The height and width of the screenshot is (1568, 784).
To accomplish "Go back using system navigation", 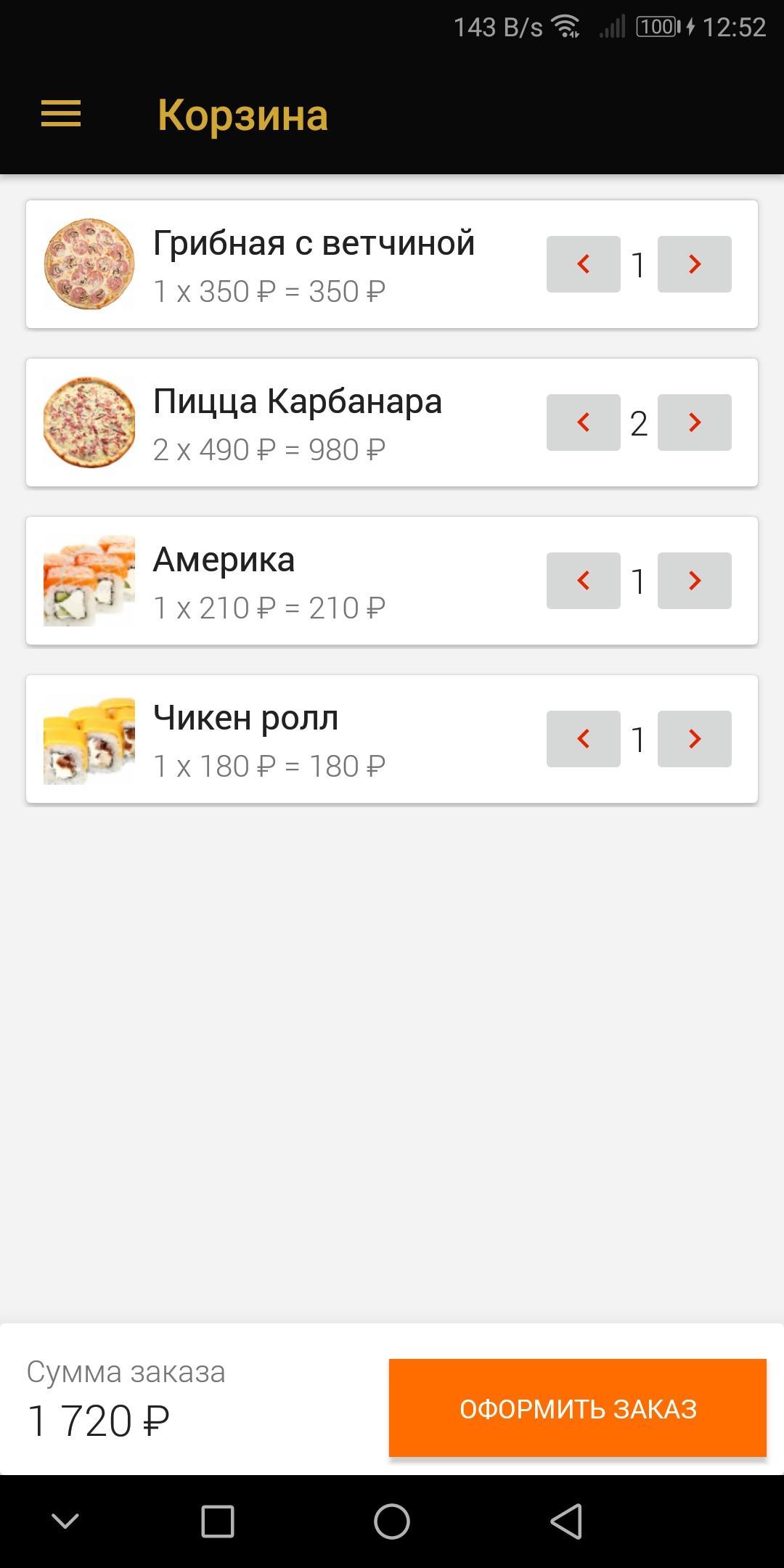I will coord(566,1521).
